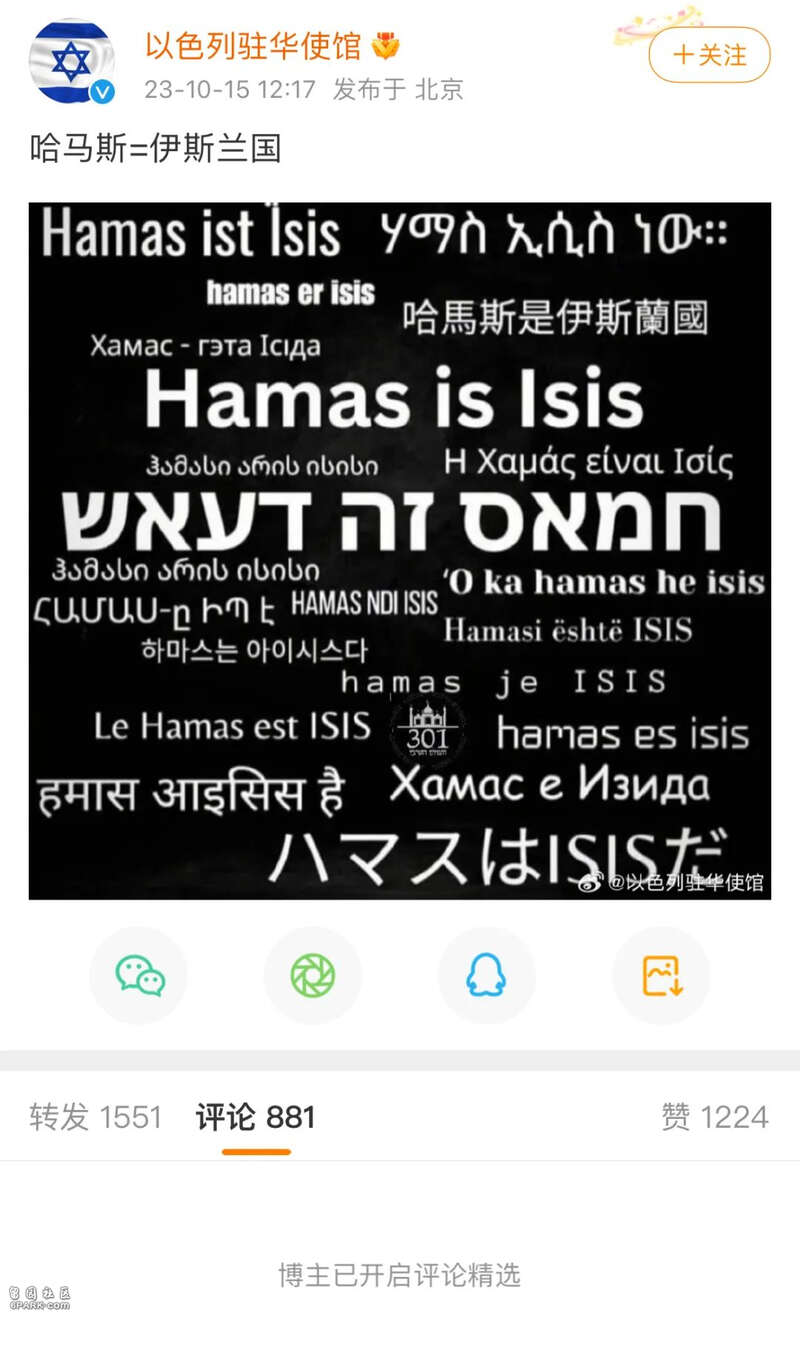Open 以色列驻华使馆 profile avatar
Viewport: 800px width, 1359px height.
pos(71,62)
